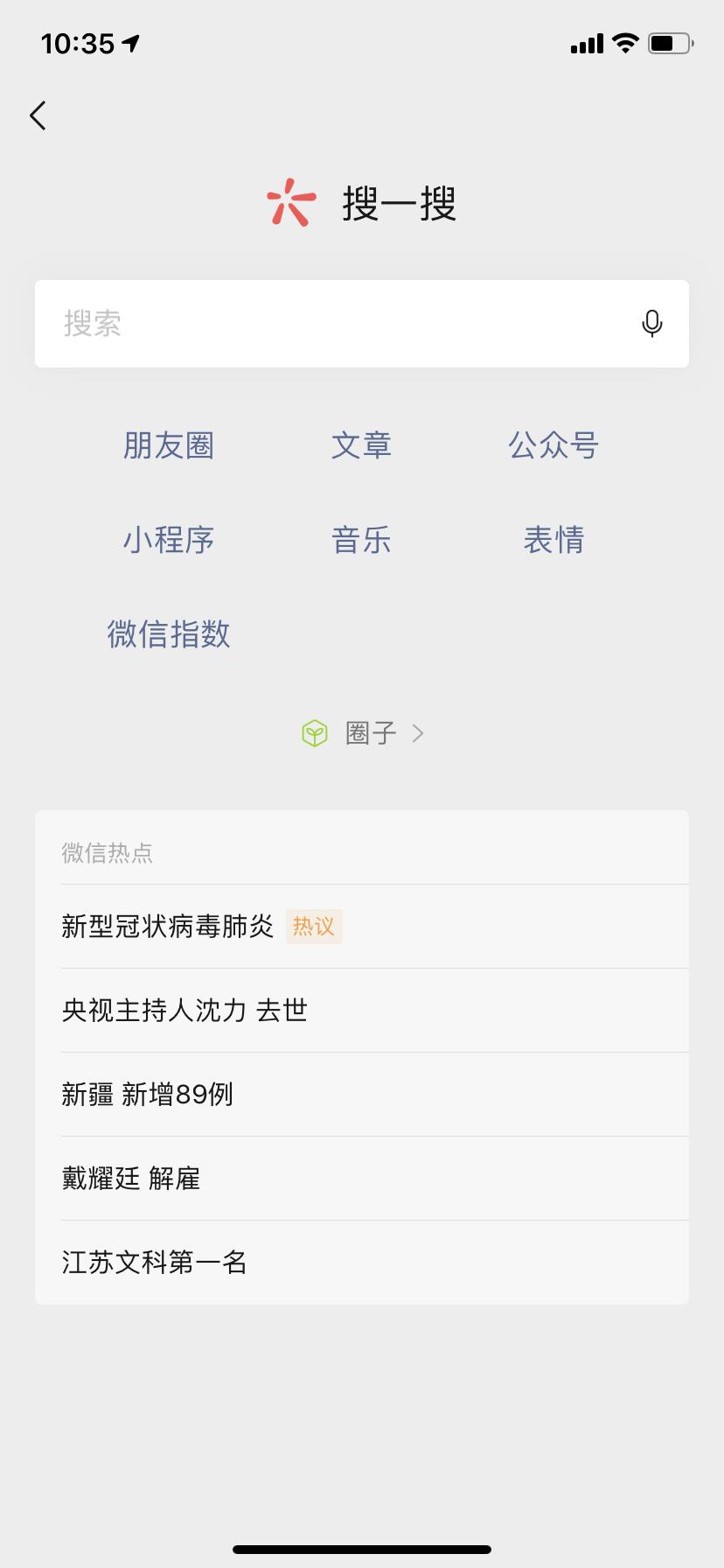The height and width of the screenshot is (1568, 724).
Task: Open the 新疆 新增89例 topic
Action: click(148, 1095)
